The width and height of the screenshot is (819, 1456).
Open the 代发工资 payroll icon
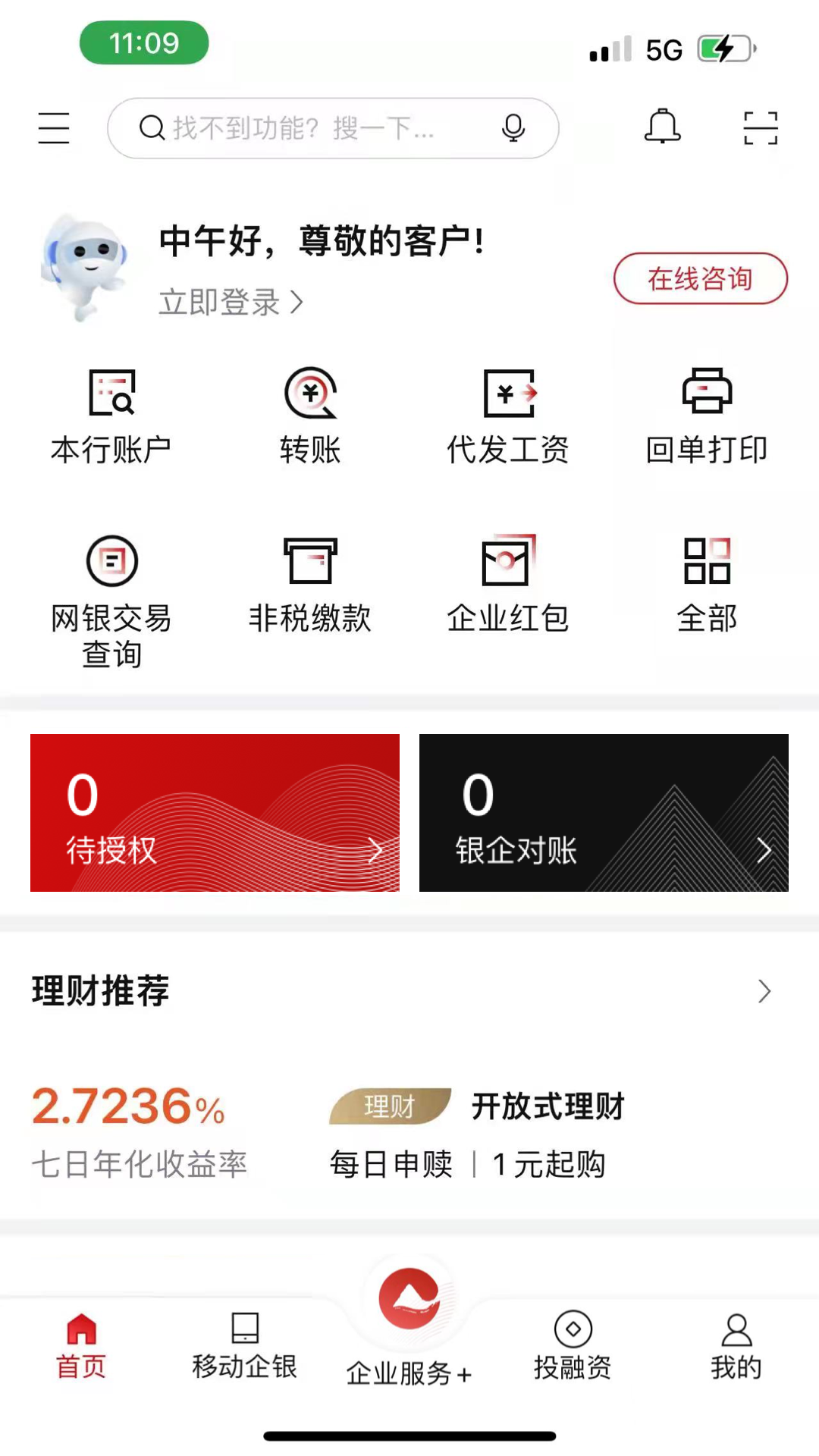click(x=508, y=413)
